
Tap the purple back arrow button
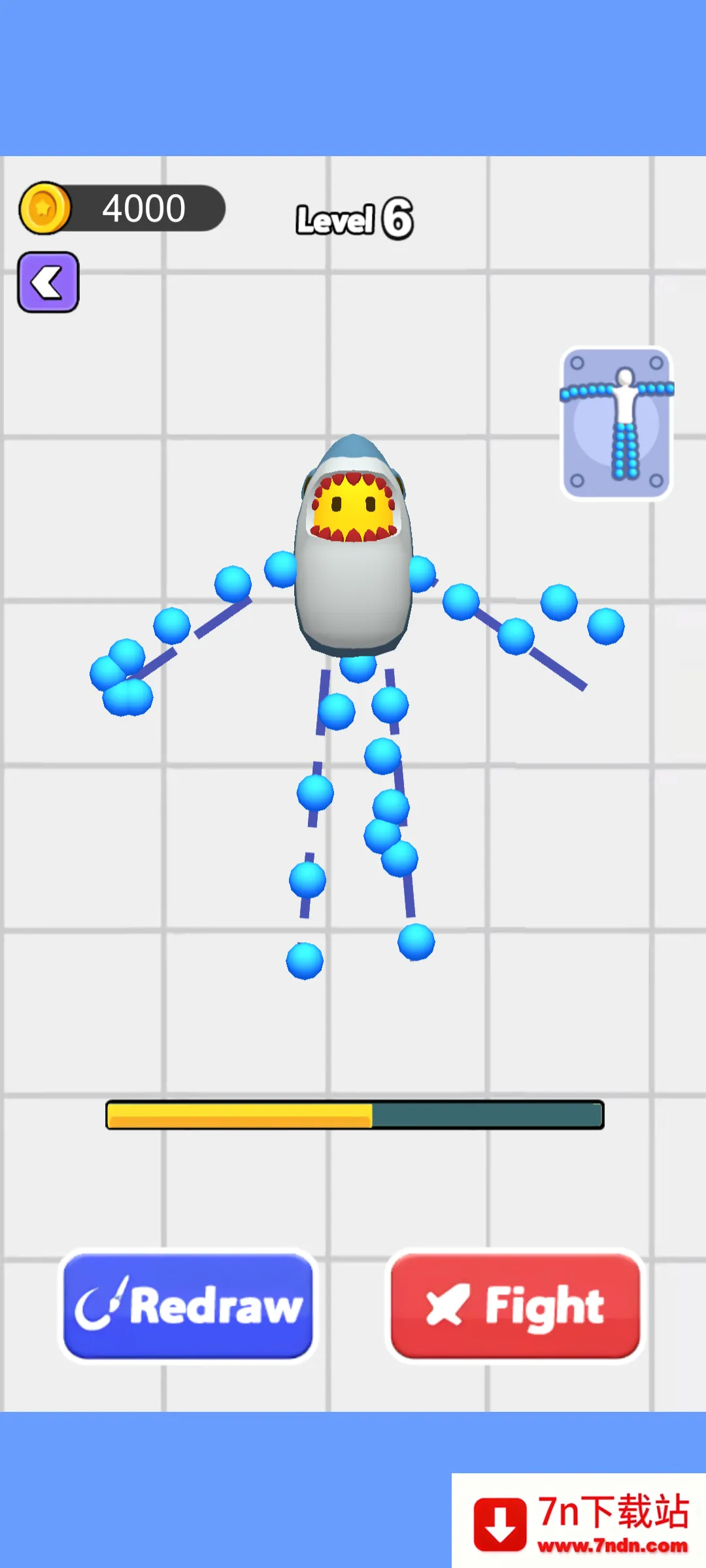[x=48, y=282]
